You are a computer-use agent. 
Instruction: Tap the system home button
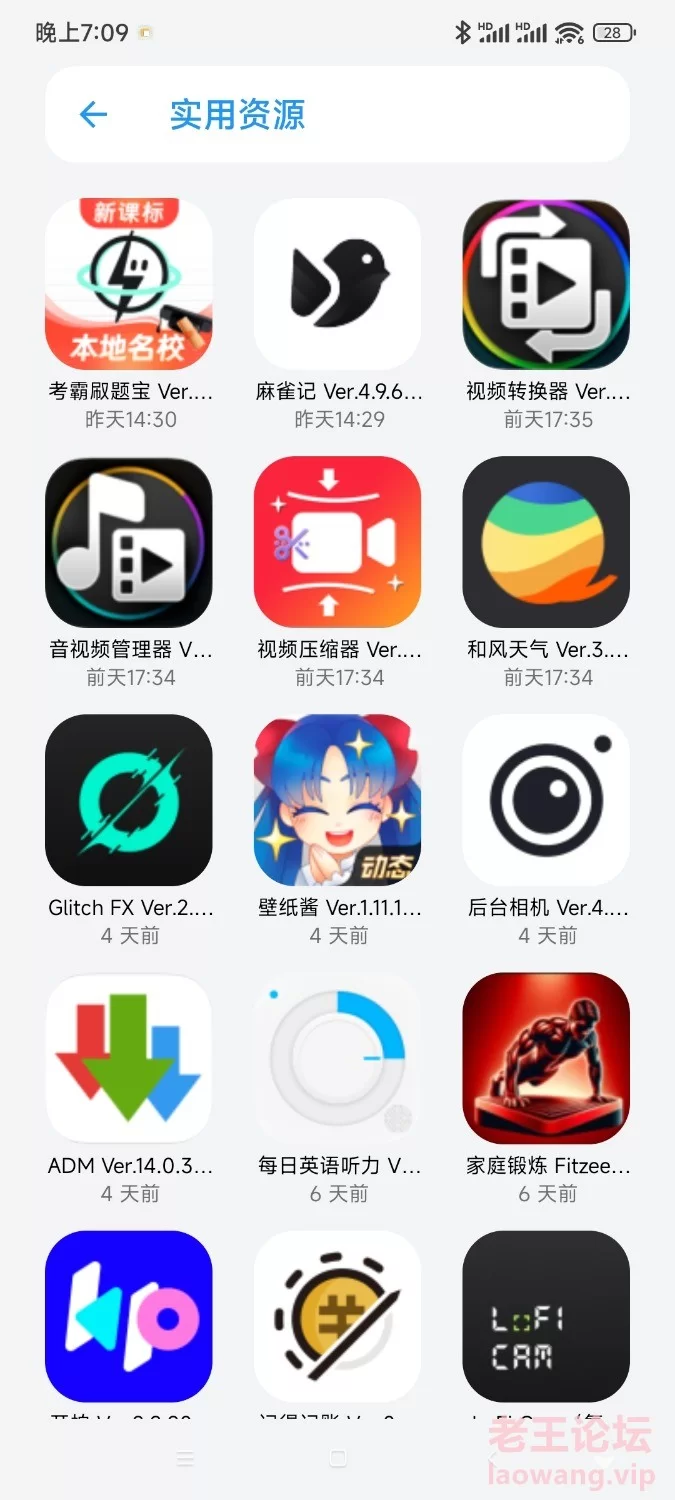pos(338,1459)
